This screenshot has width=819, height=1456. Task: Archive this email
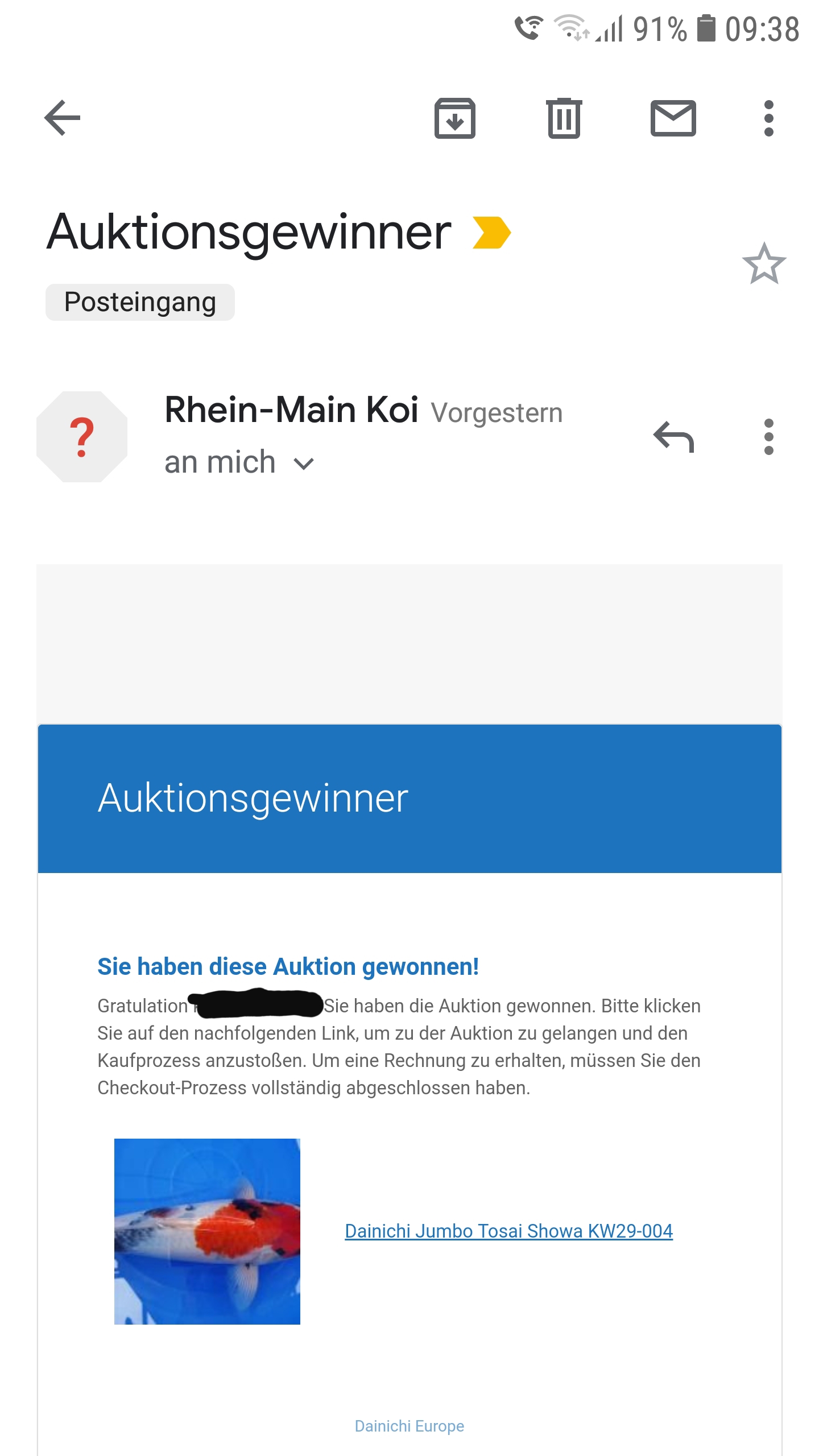[454, 118]
